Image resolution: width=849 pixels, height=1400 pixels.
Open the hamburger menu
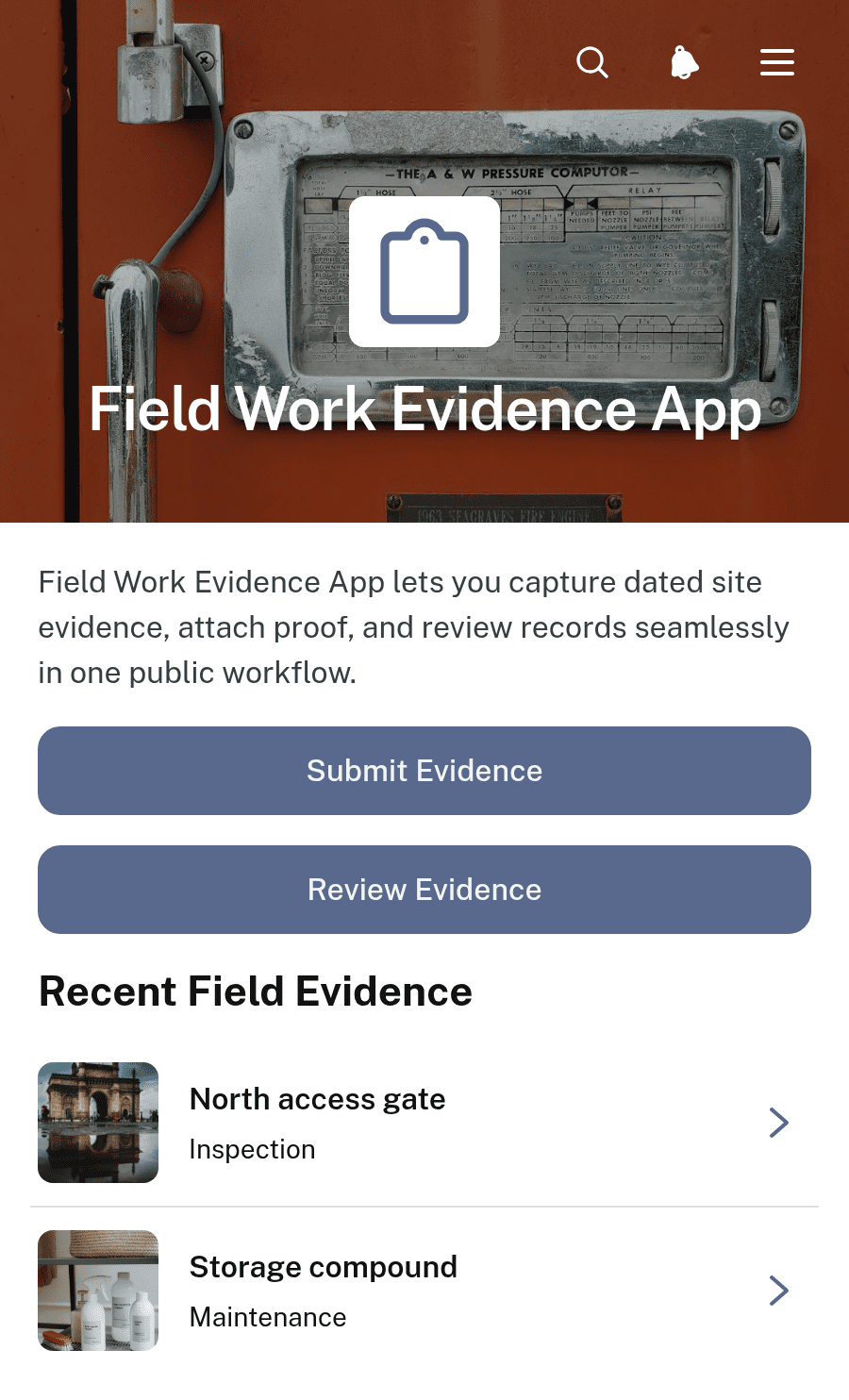click(x=777, y=63)
